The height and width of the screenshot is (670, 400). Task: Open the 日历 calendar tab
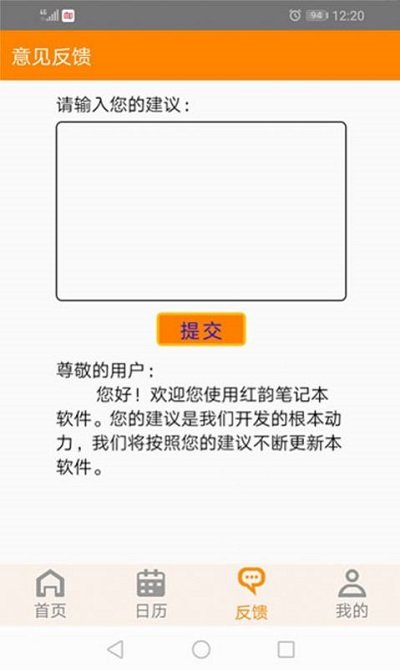[x=151, y=594]
